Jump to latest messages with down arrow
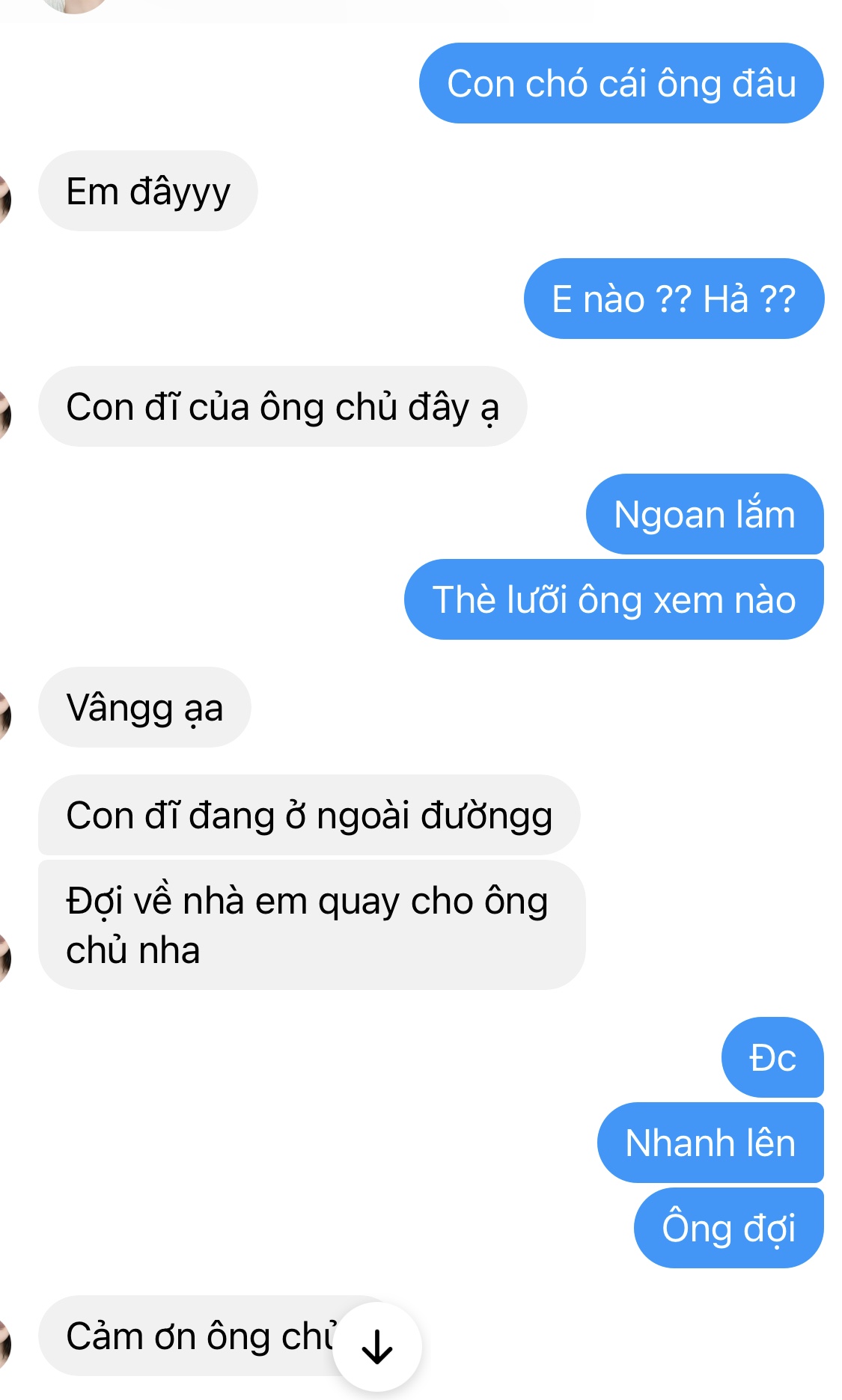The width and height of the screenshot is (842, 1400). click(x=377, y=1347)
